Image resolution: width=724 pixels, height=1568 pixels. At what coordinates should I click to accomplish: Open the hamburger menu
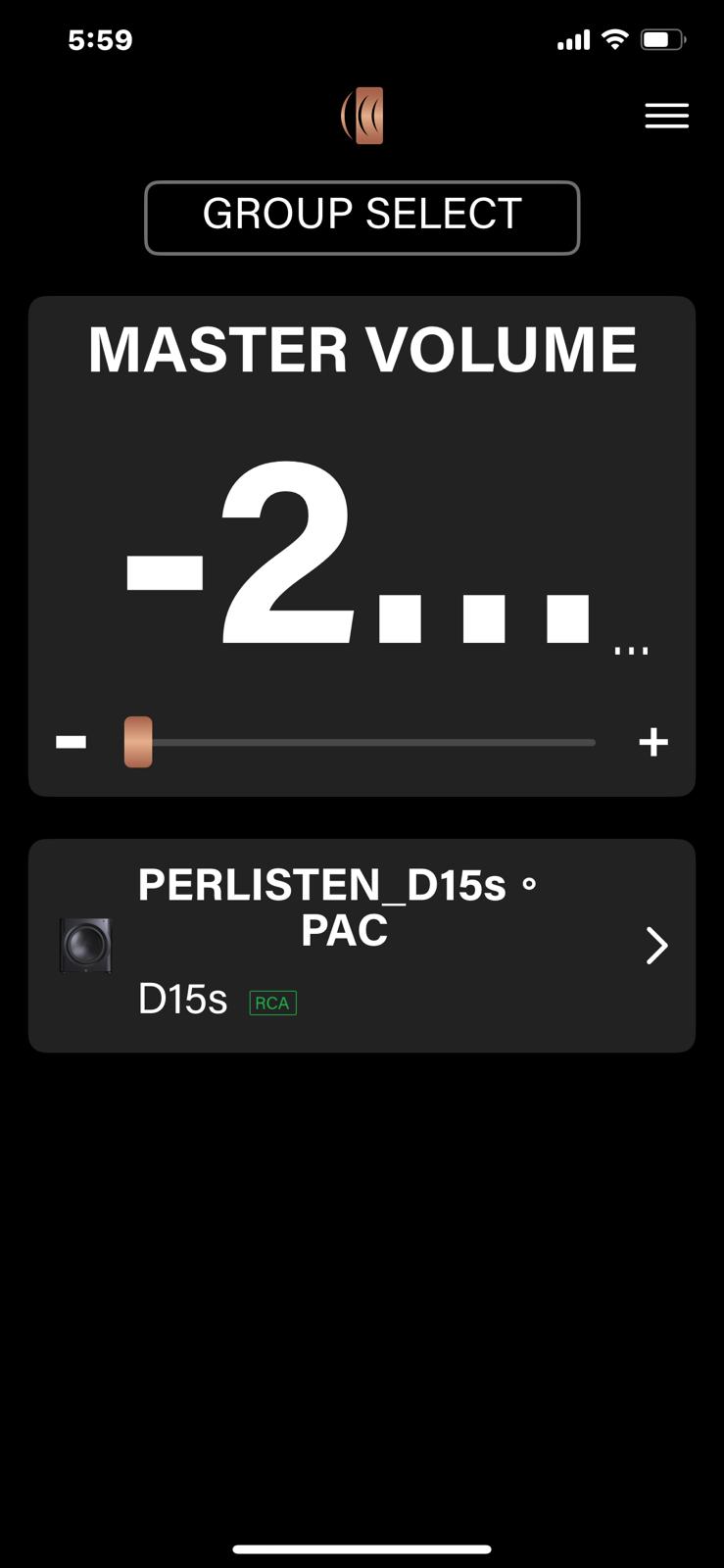click(666, 116)
